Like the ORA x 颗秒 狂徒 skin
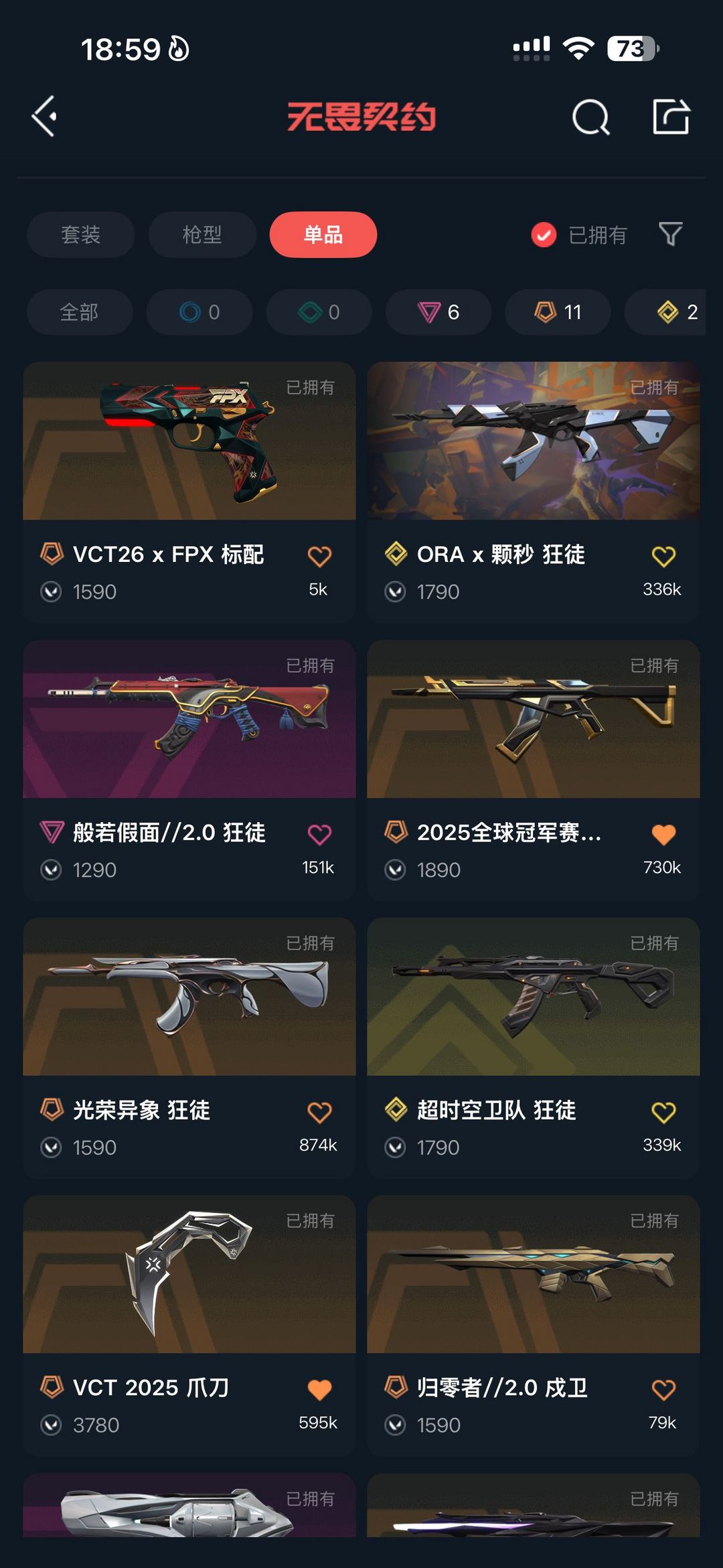Viewport: 723px width, 1568px height. coord(663,556)
